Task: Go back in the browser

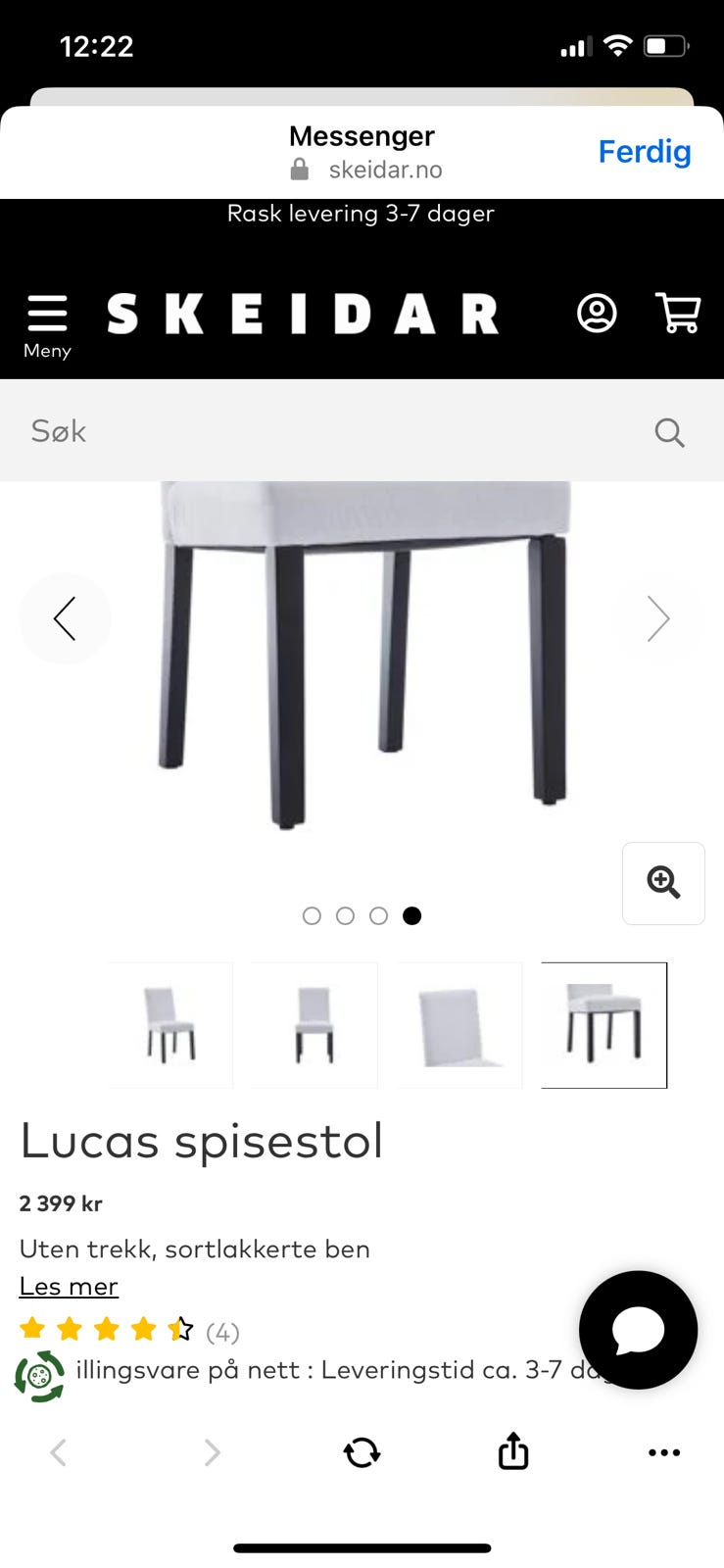Action: point(59,1451)
